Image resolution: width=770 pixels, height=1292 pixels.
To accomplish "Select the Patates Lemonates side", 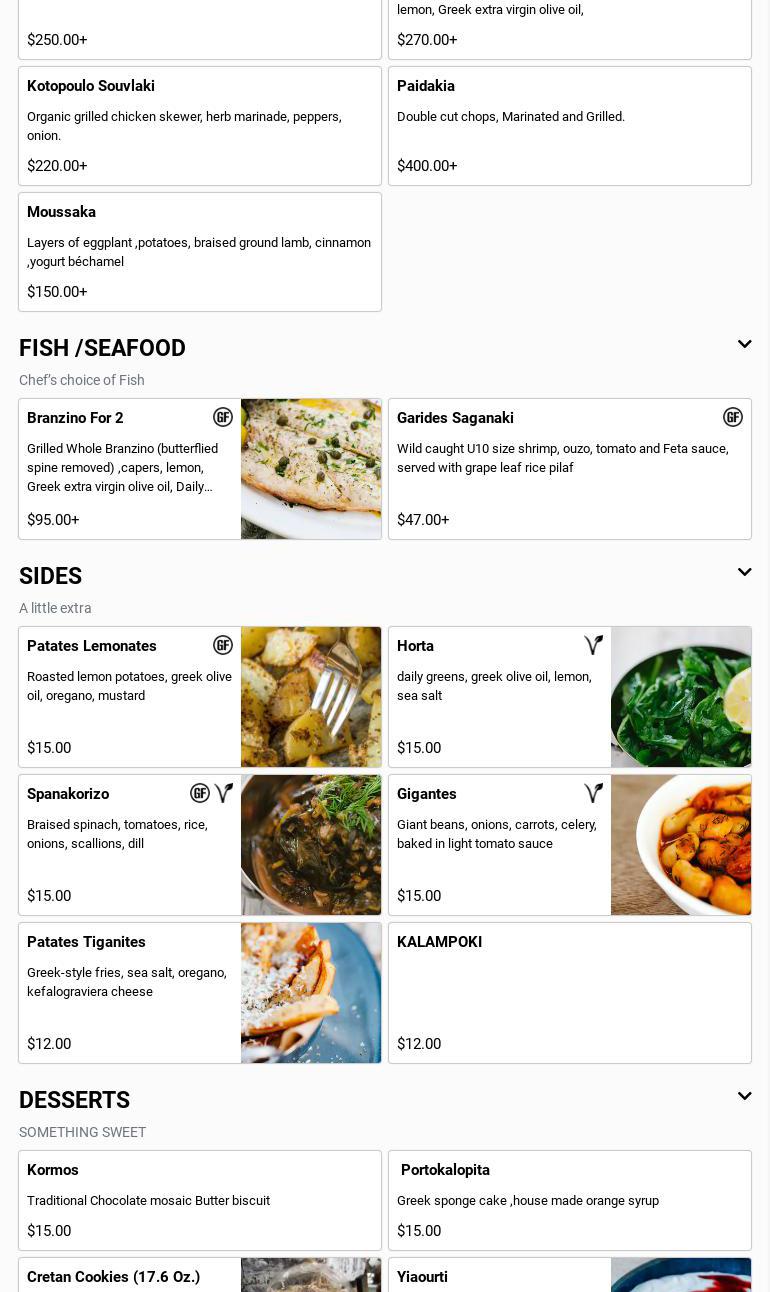I will click(x=200, y=697).
